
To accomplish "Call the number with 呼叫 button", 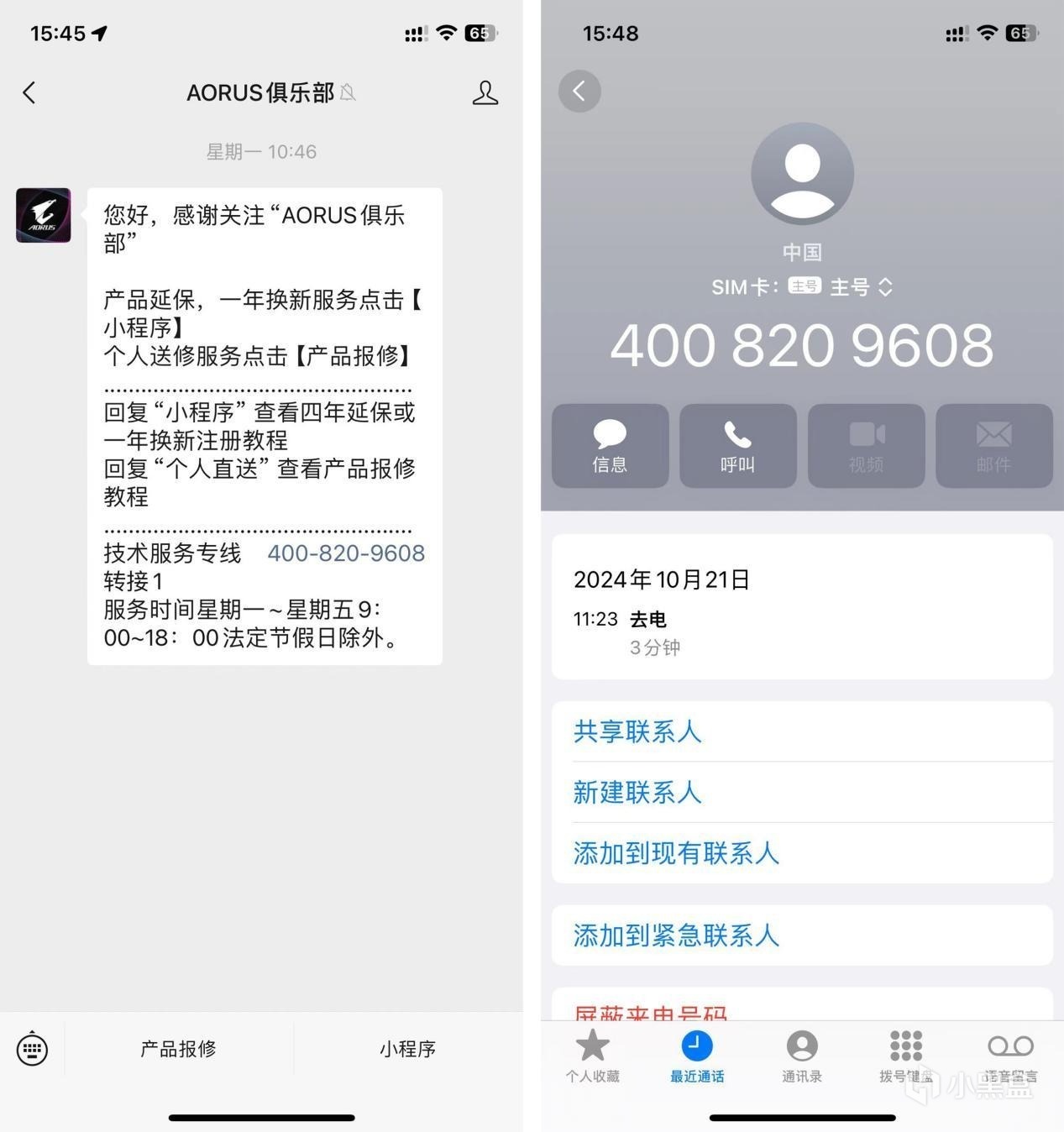I will pos(737,446).
